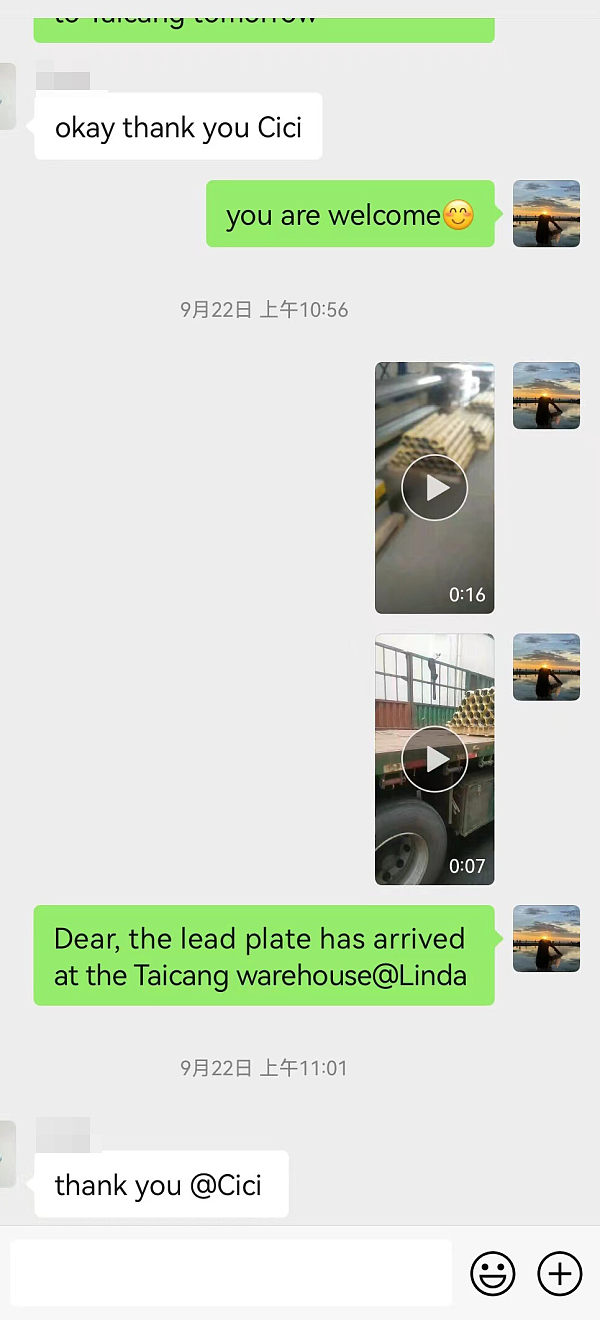Viewport: 600px width, 1320px height.
Task: Play the 0:07 truck video
Action: (x=434, y=759)
